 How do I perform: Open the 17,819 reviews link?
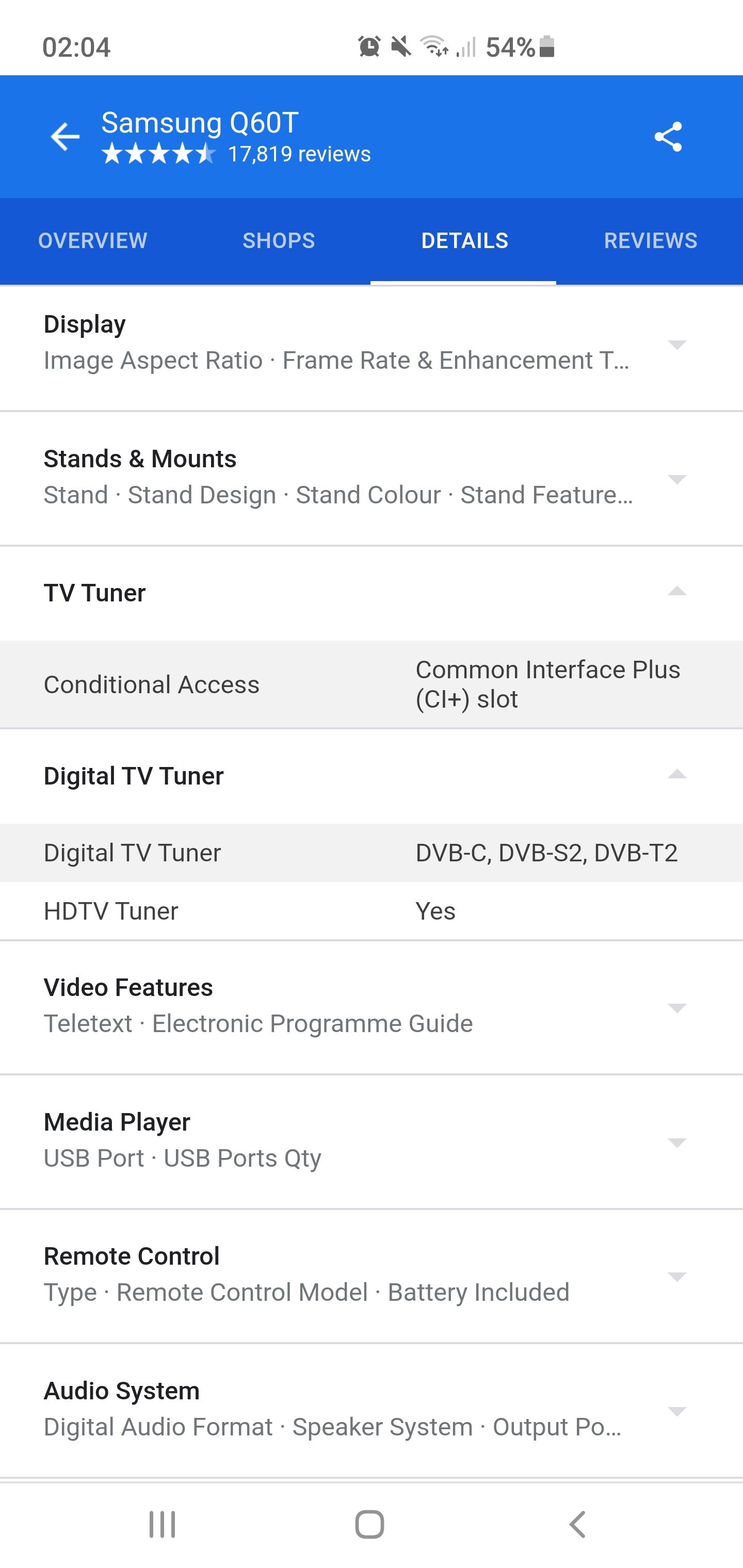point(299,153)
